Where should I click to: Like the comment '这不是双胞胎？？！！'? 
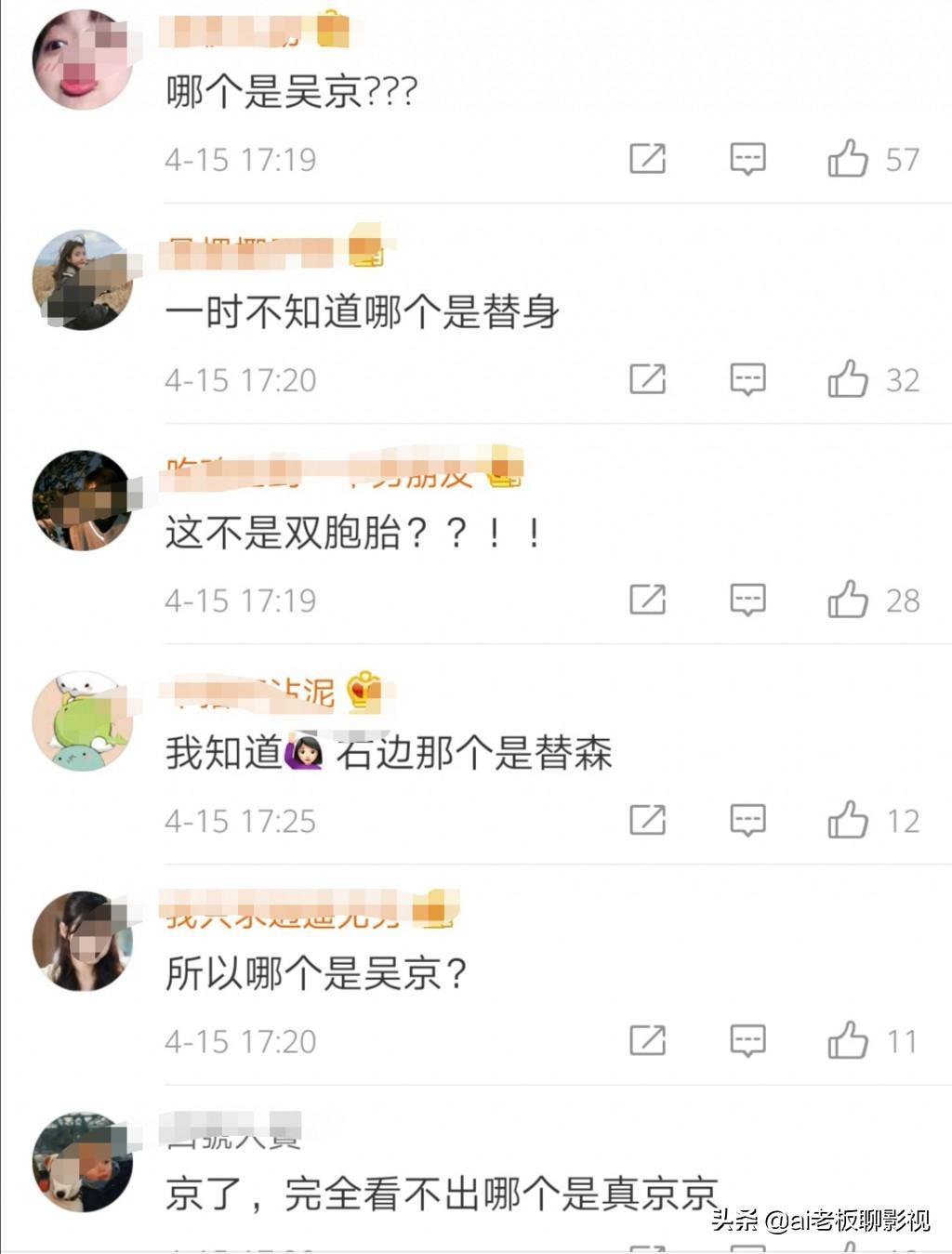tap(848, 600)
